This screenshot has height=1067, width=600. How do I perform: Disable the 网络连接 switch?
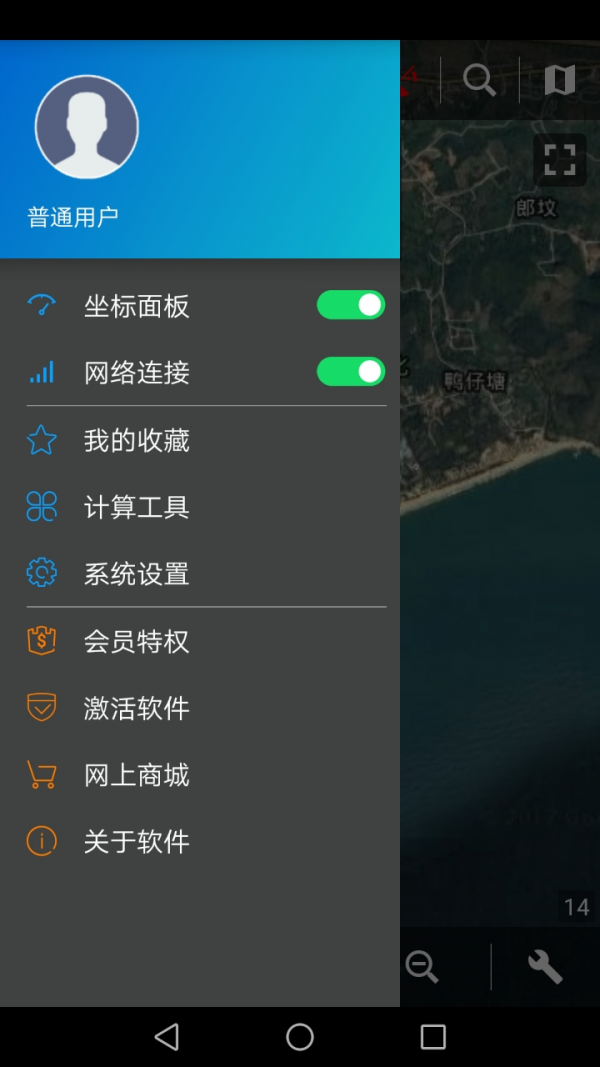(351, 372)
